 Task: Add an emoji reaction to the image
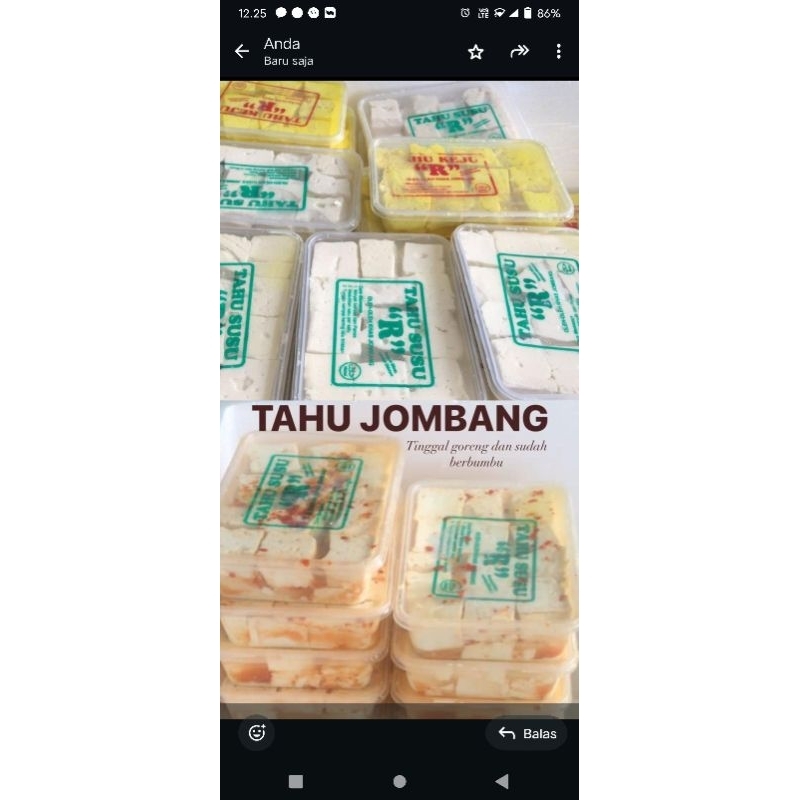click(x=257, y=733)
